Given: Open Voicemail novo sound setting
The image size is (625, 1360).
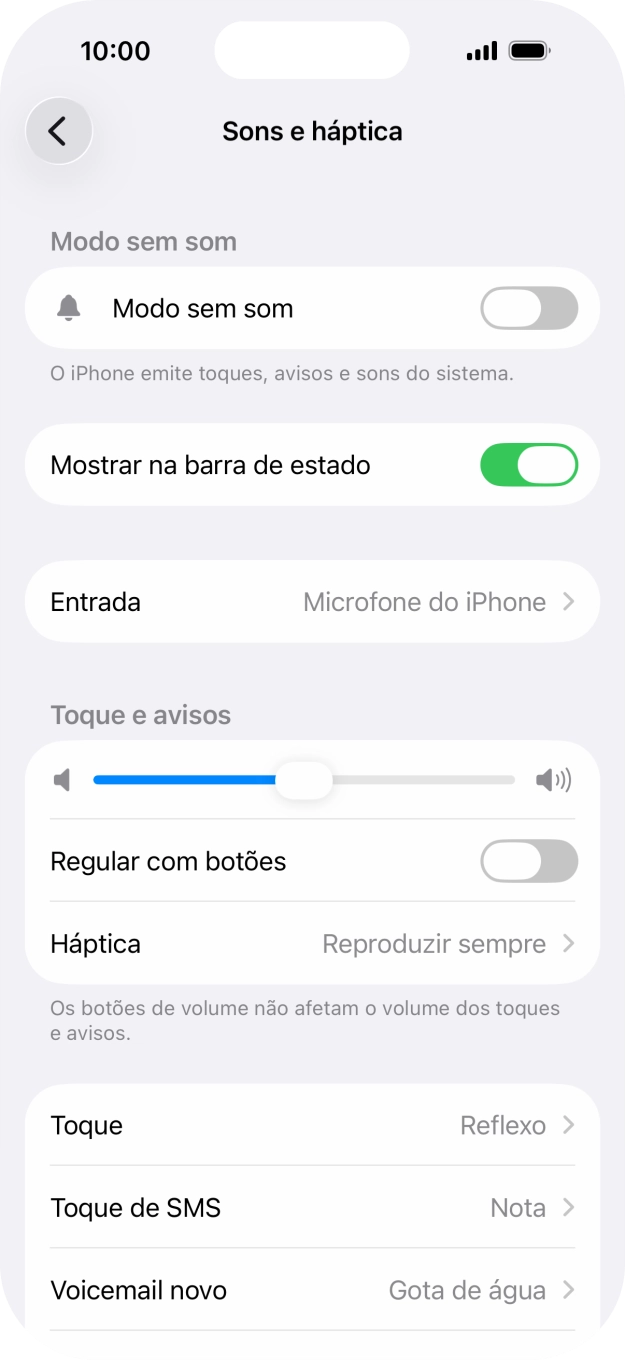Looking at the screenshot, I should pos(312,1290).
